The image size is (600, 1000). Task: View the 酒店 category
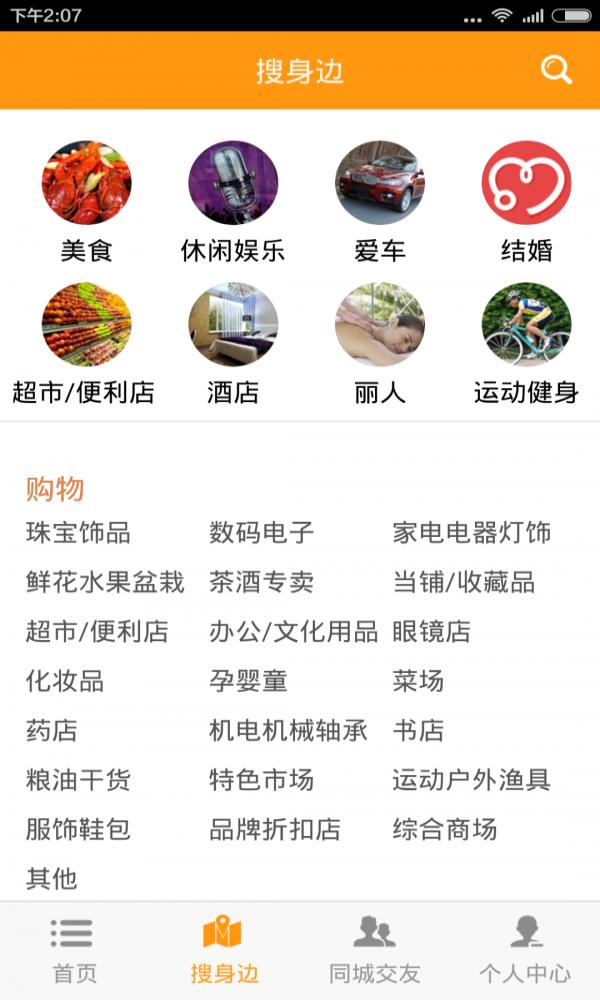click(x=233, y=325)
